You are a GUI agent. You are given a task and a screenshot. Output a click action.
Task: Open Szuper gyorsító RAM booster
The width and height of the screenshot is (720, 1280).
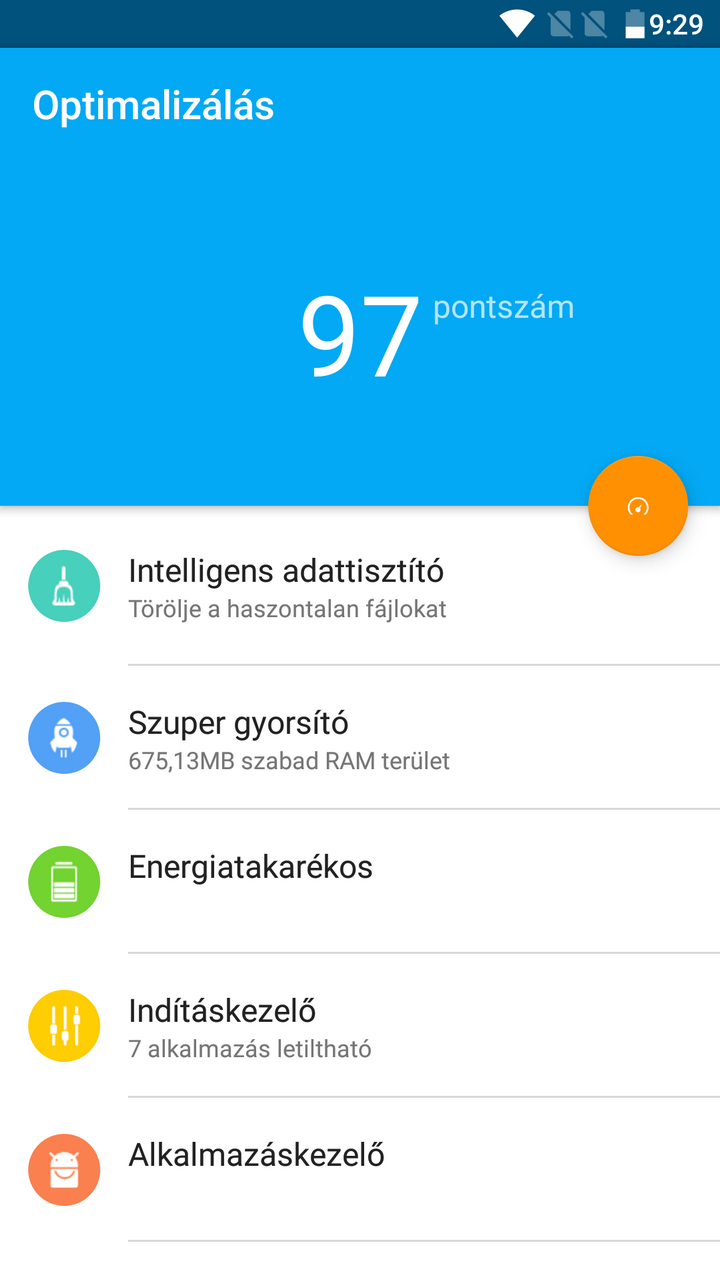[x=289, y=739]
